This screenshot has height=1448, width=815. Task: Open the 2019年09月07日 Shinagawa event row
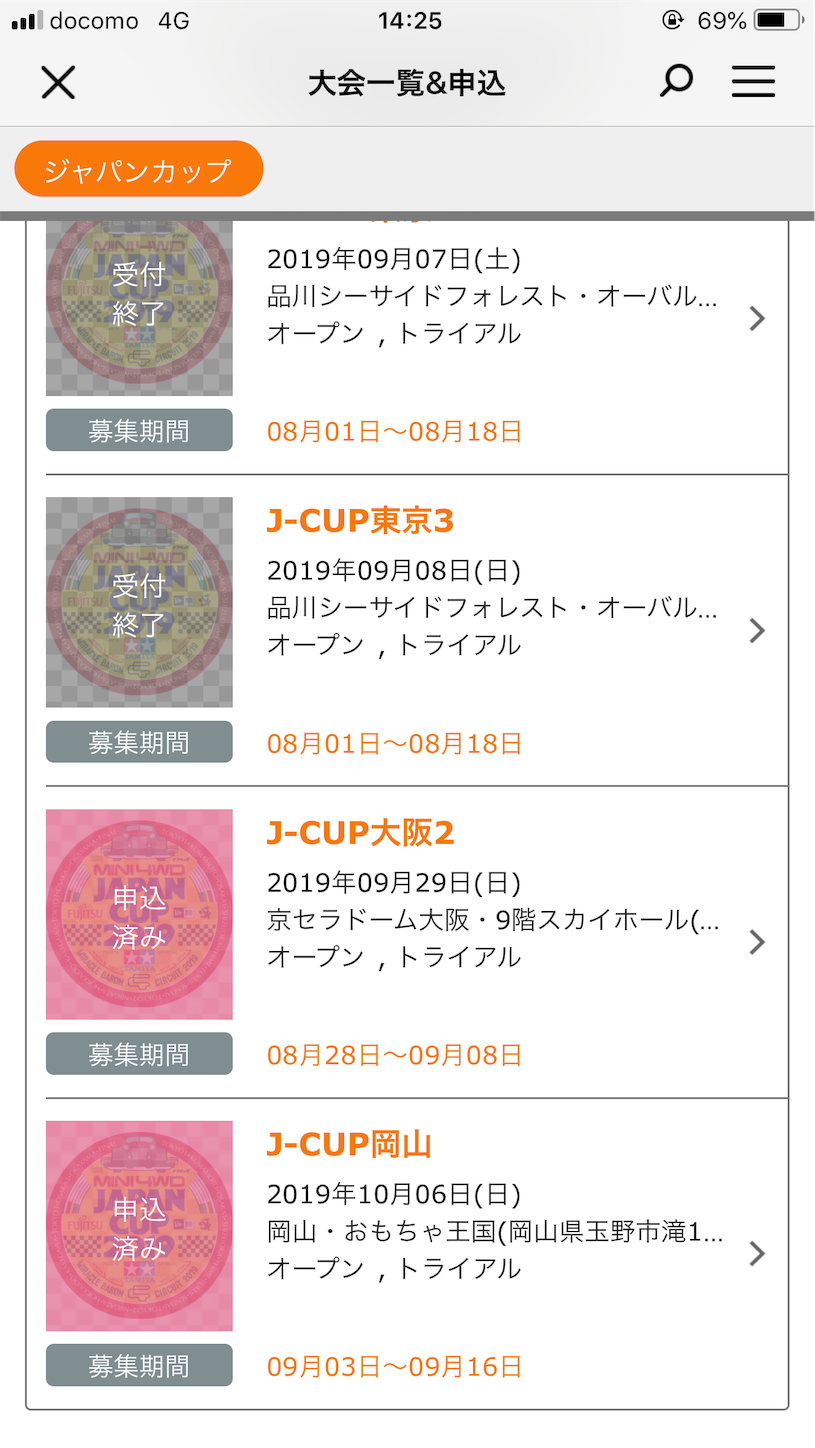click(x=407, y=345)
